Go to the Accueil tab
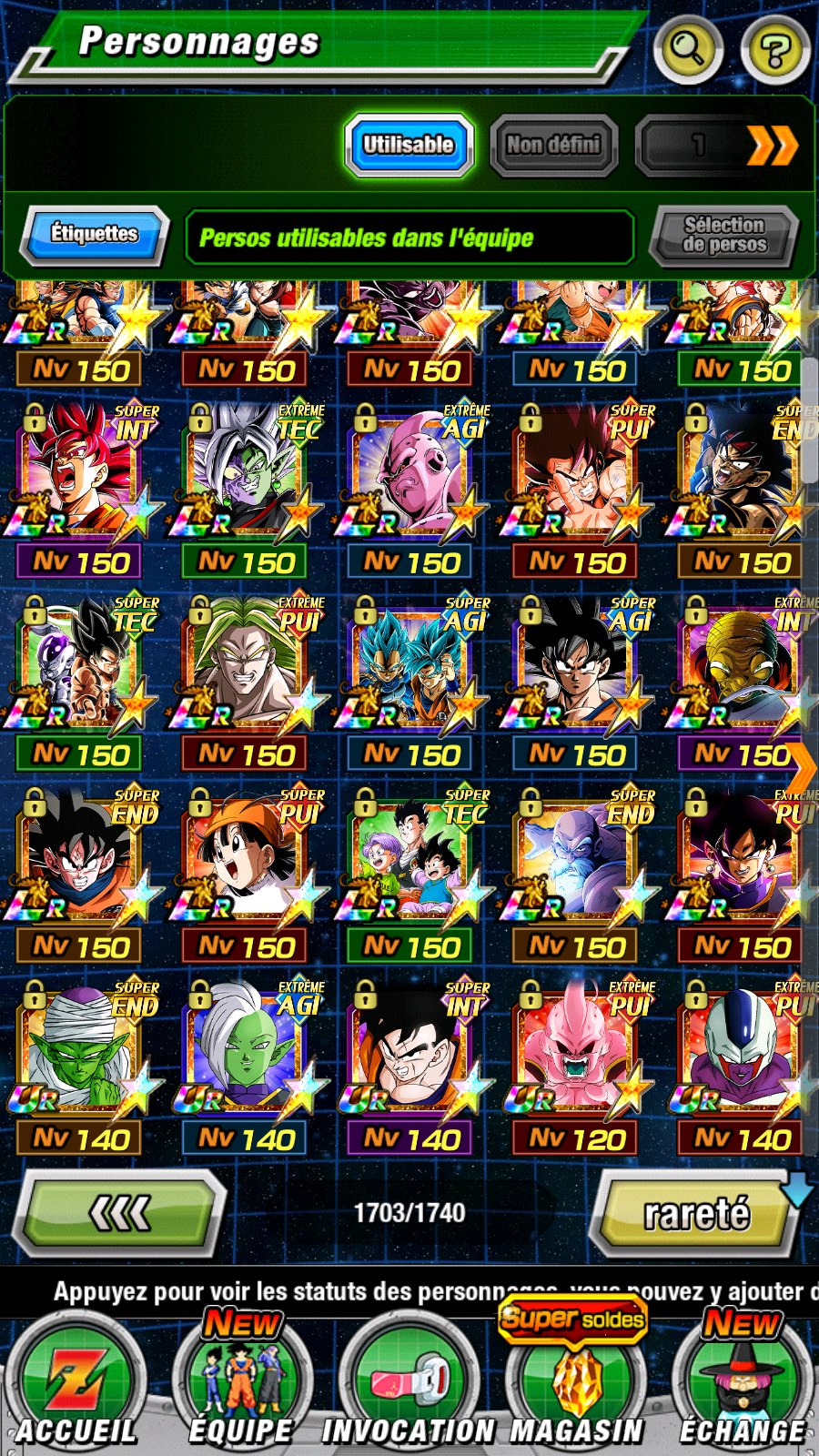 point(76,1385)
